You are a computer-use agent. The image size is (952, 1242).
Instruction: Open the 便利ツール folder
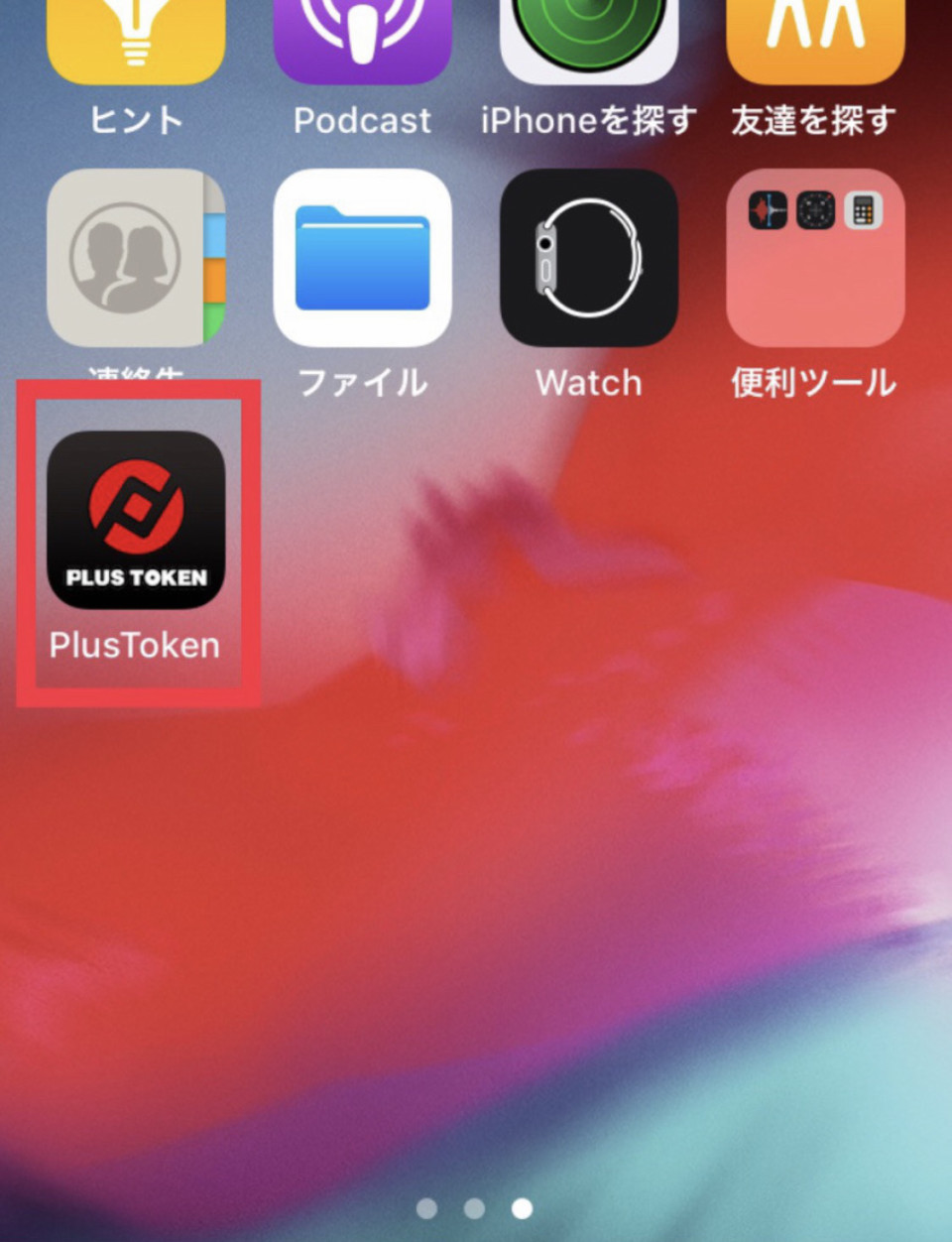815,258
